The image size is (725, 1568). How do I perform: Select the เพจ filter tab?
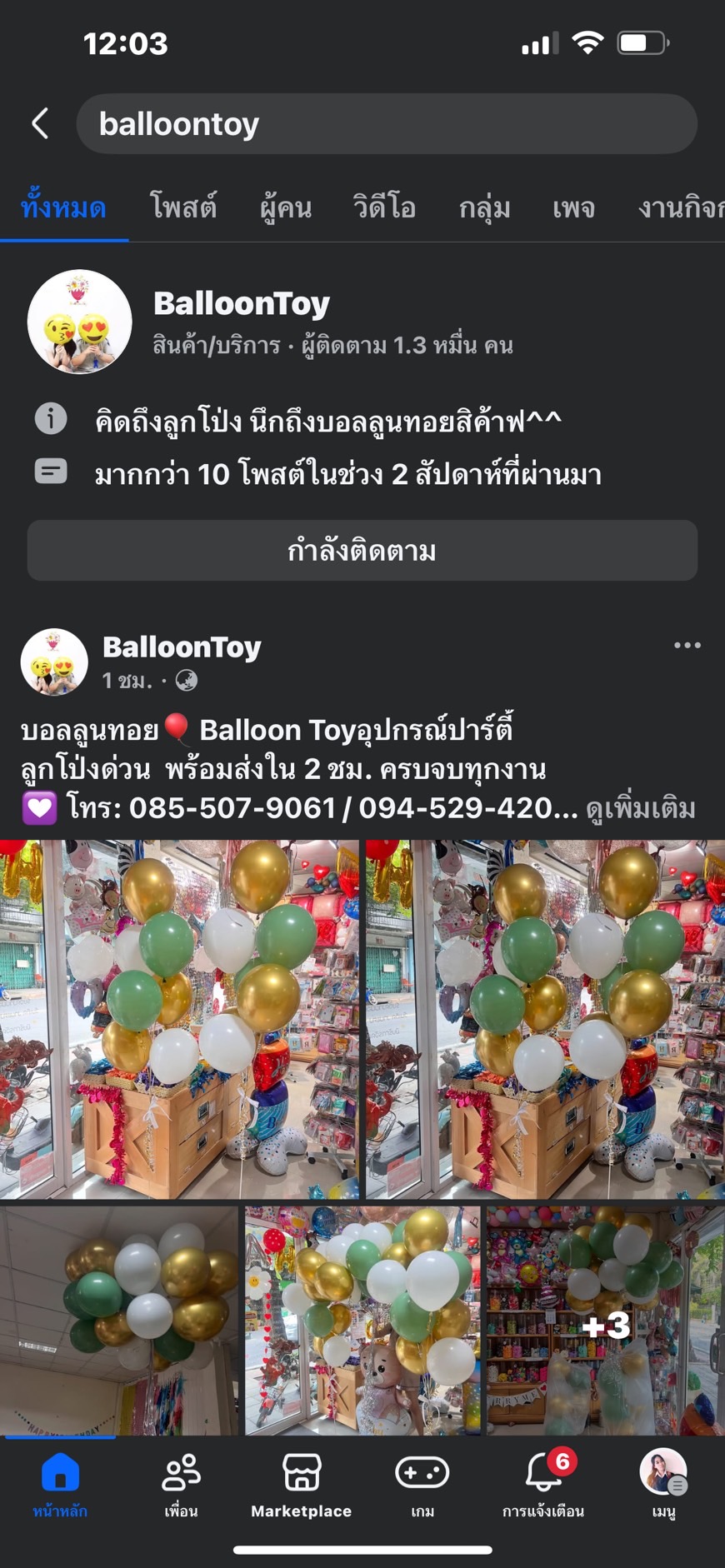coord(572,208)
